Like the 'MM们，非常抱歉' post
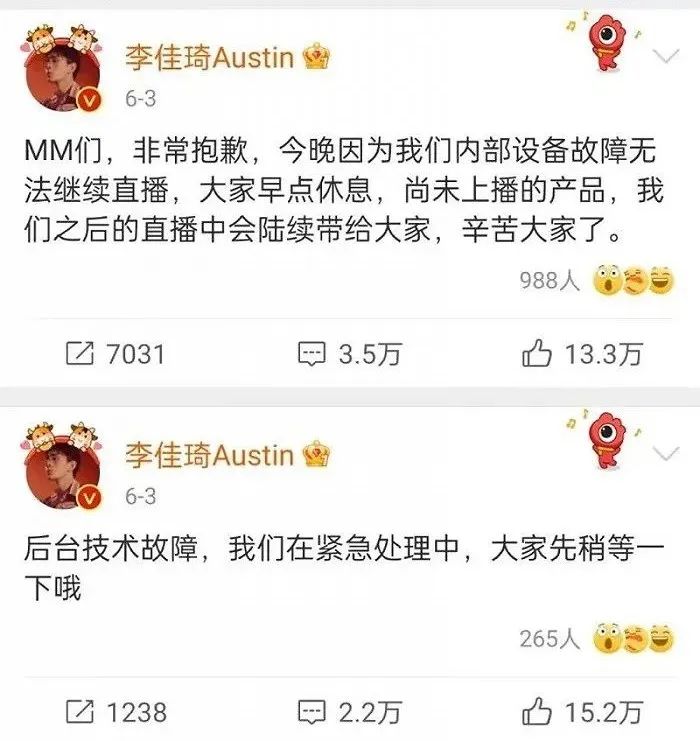This screenshot has height=741, width=700. click(x=581, y=353)
